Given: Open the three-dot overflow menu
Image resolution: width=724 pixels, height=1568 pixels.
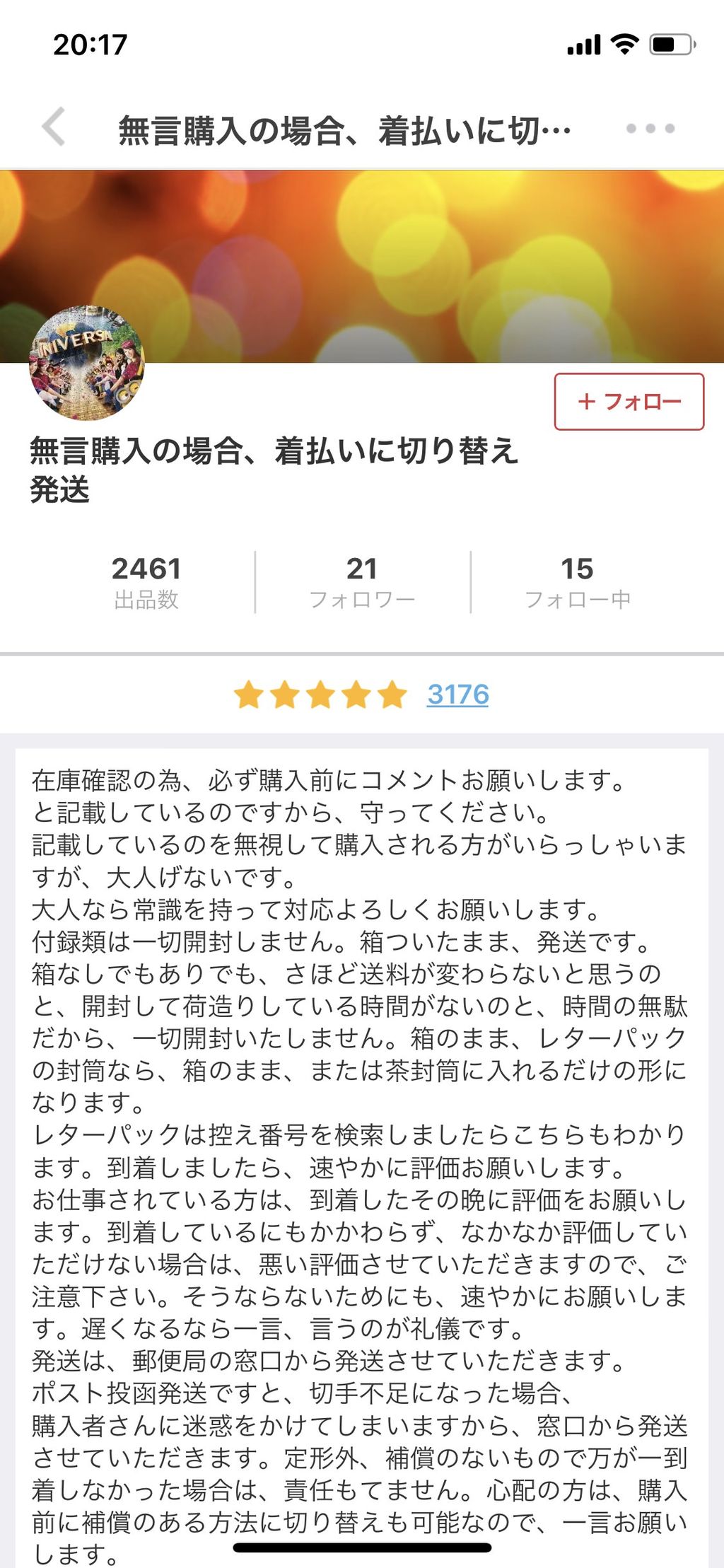Looking at the screenshot, I should 650,128.
